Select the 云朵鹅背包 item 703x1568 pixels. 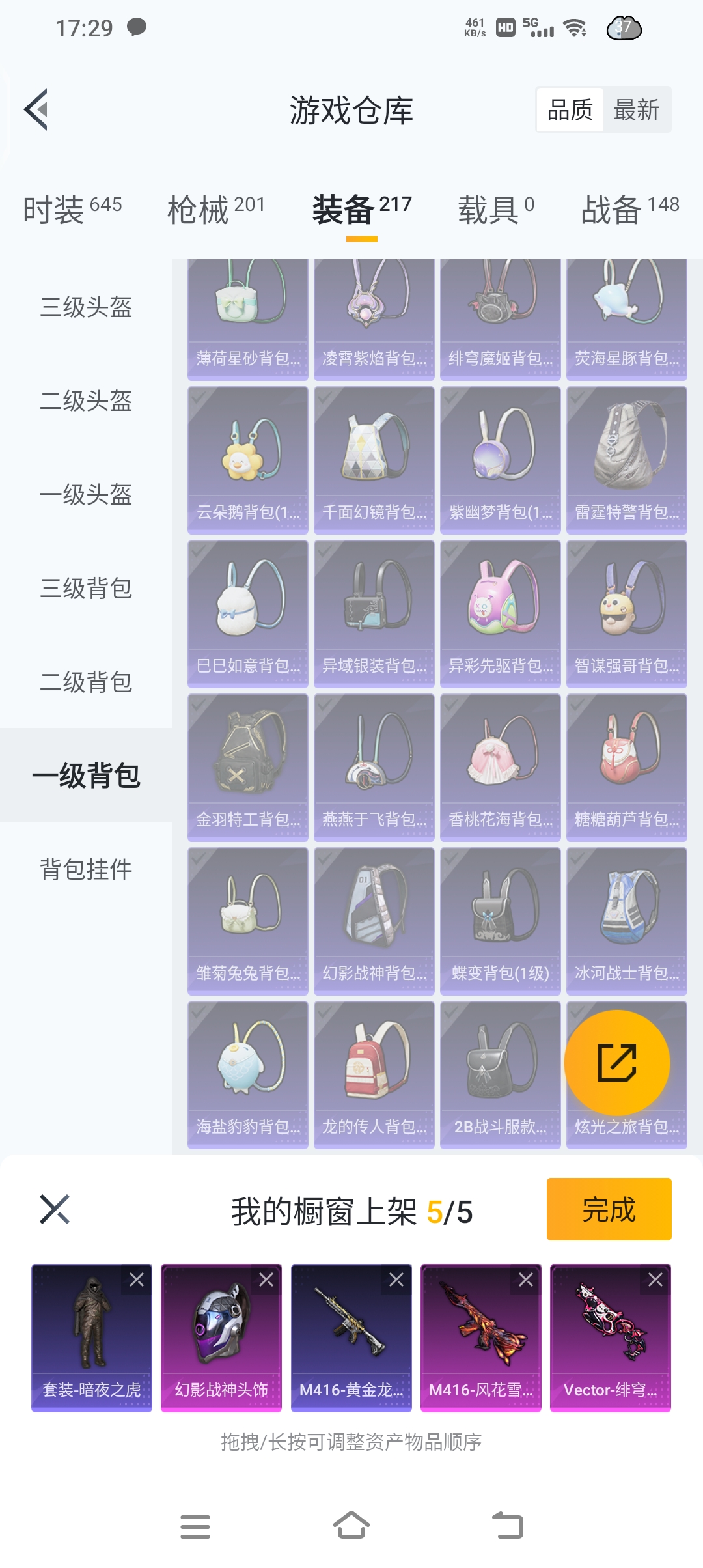(247, 460)
